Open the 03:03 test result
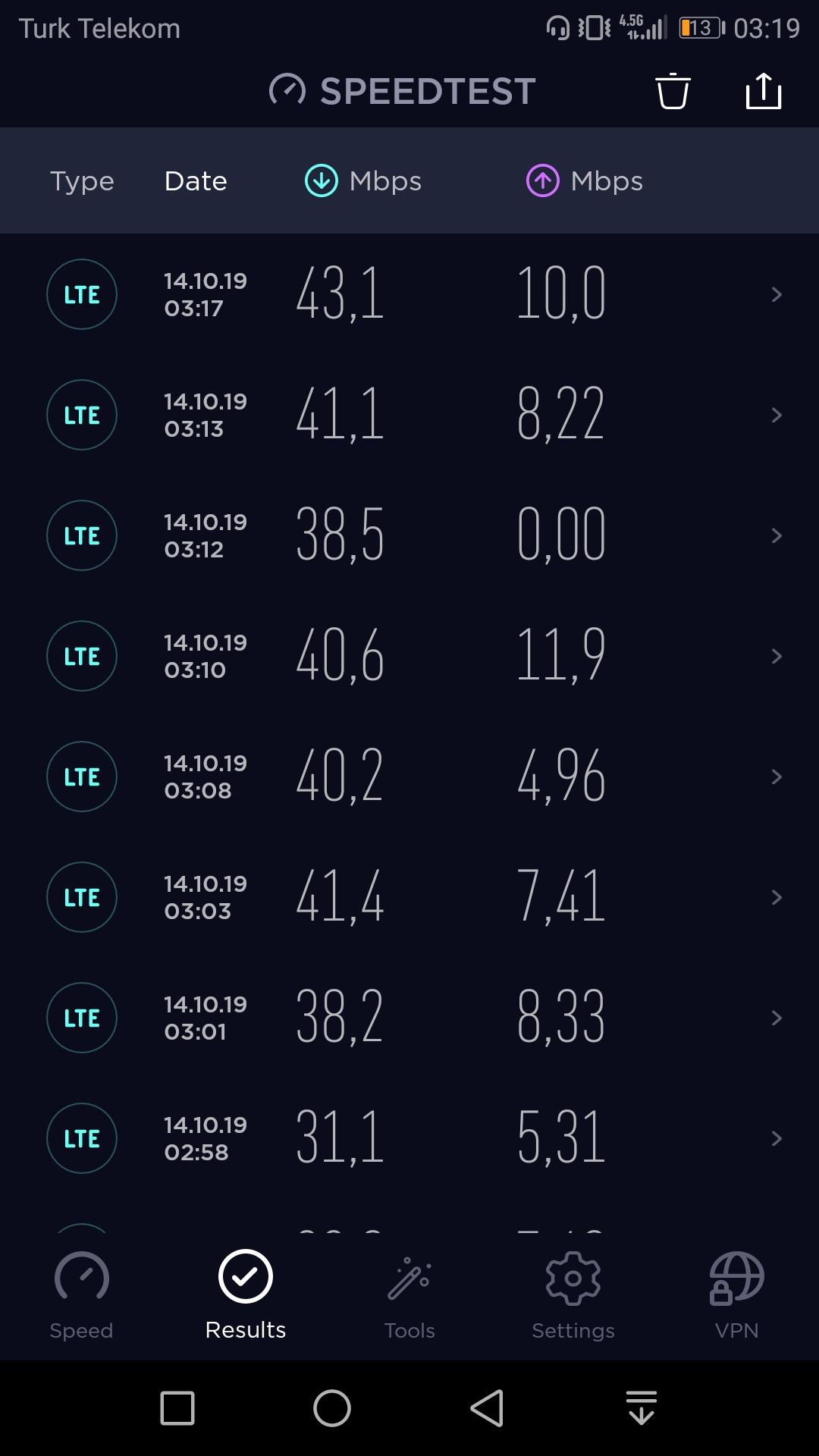 coord(409,897)
